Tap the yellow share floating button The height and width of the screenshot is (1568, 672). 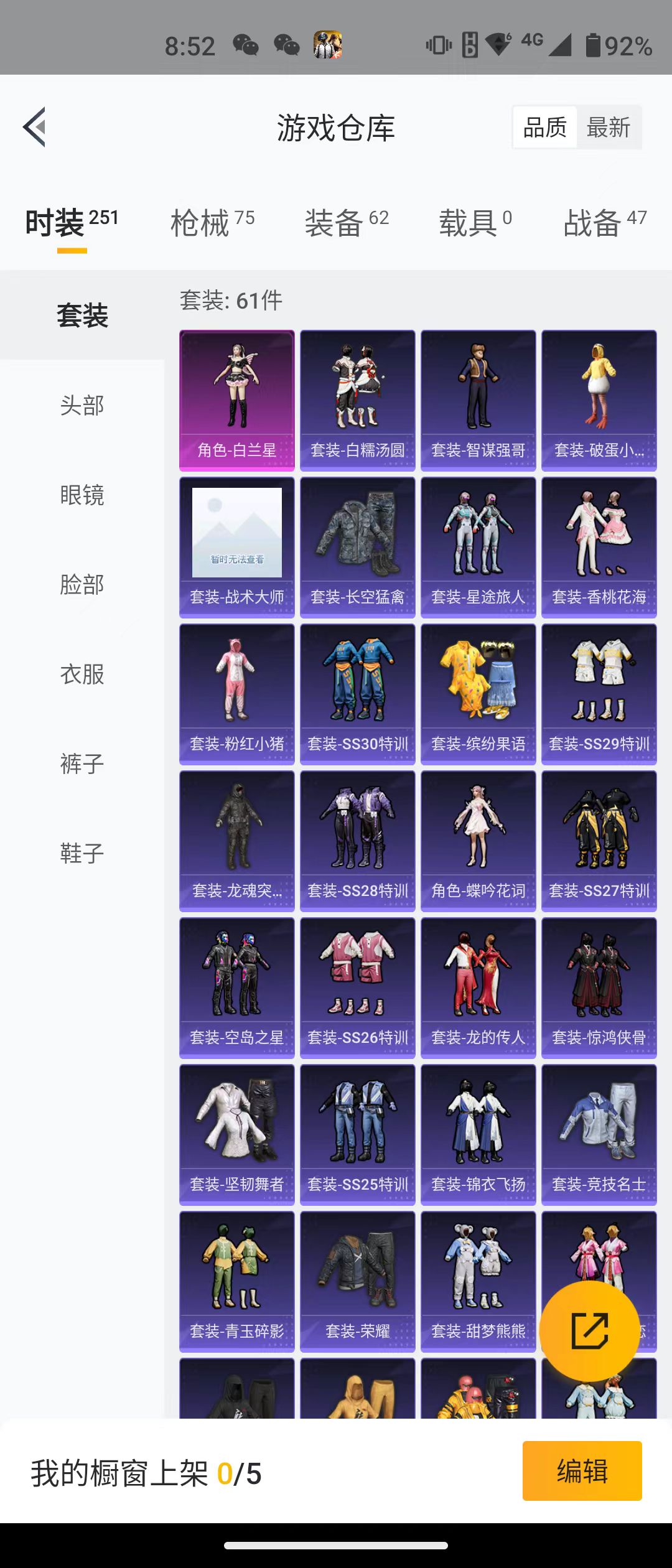(x=589, y=1331)
